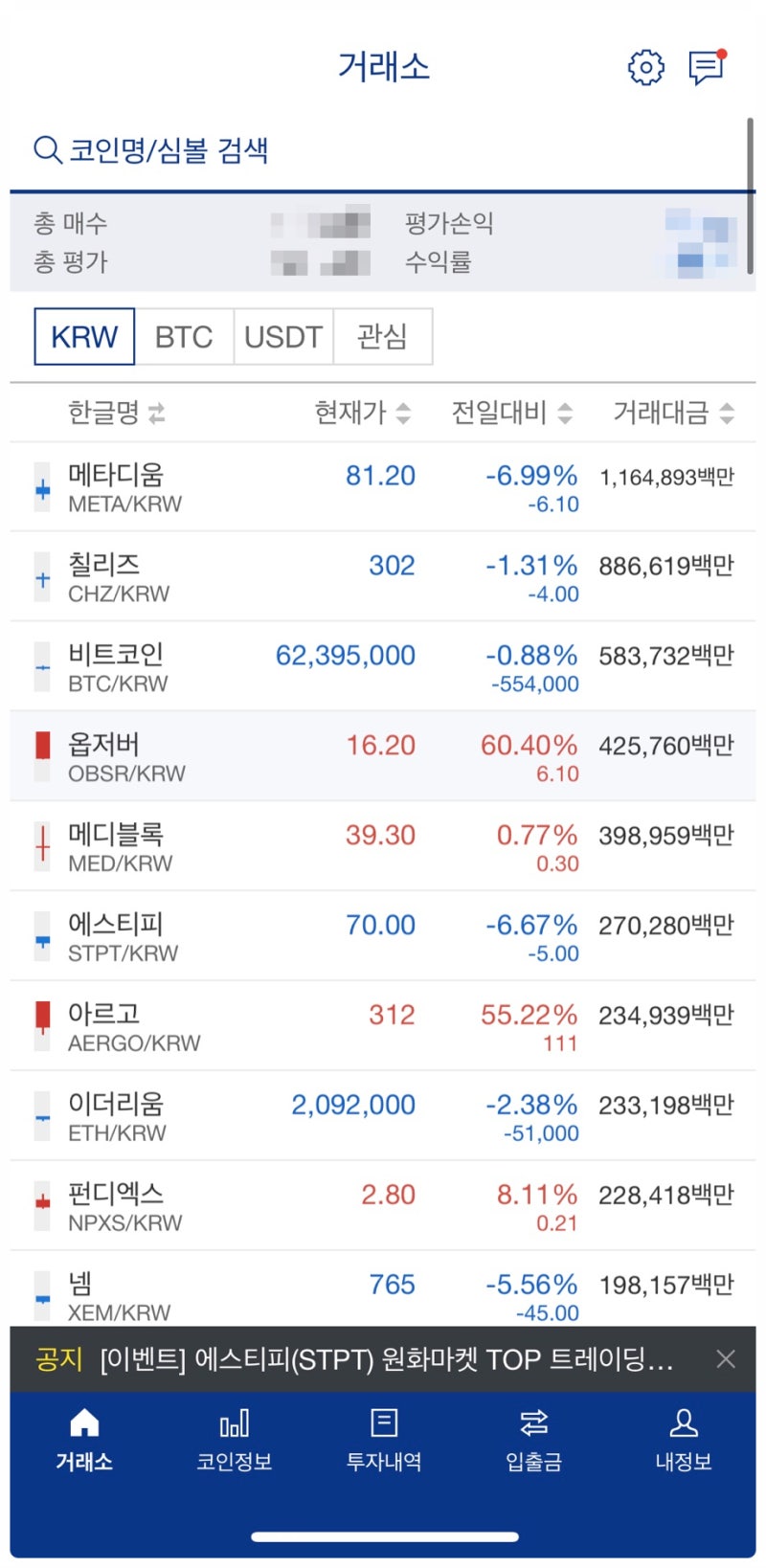Switch to the 관심 favorites tab
Viewport: 766px width, 1568px height.
click(382, 336)
